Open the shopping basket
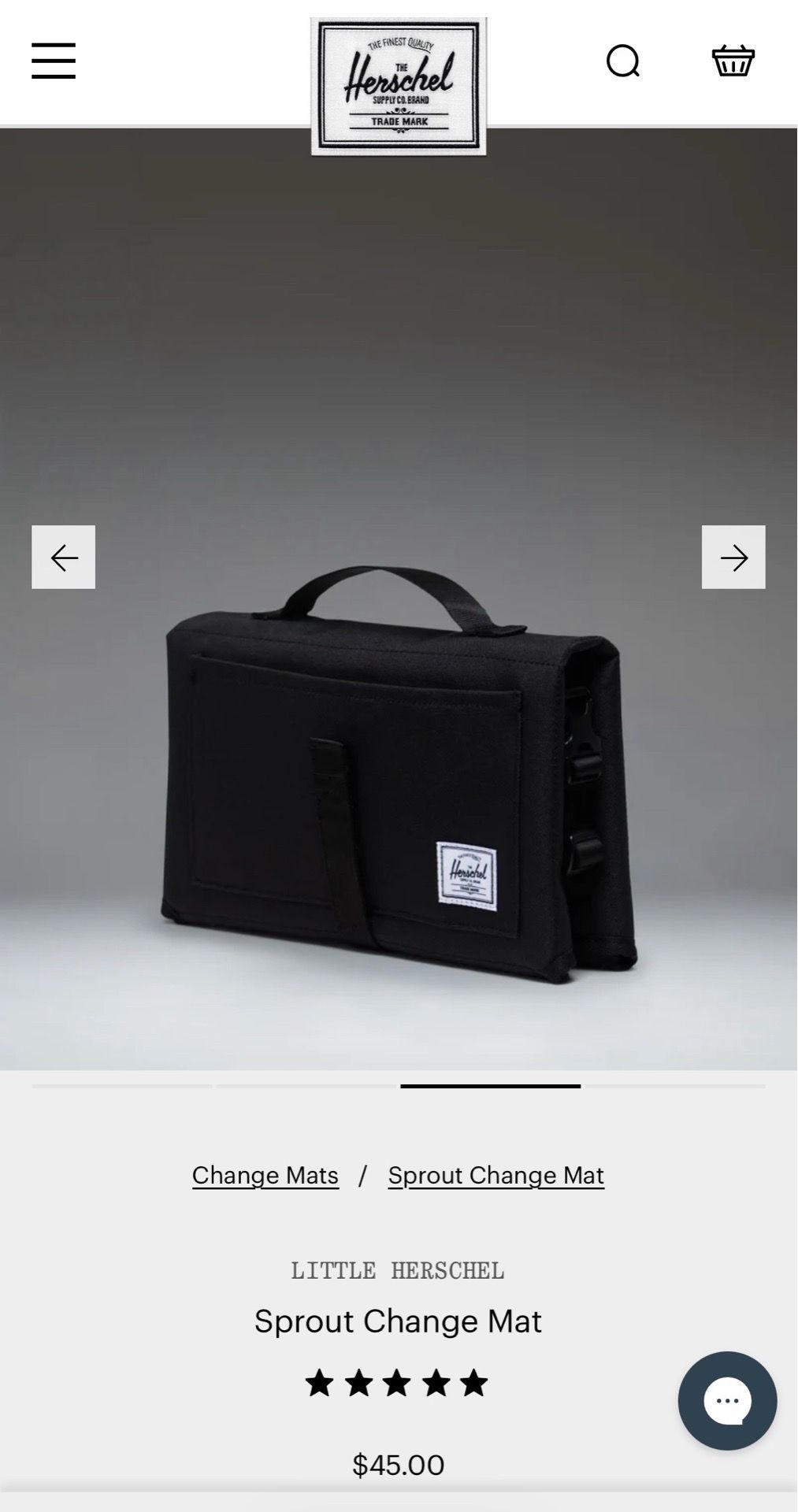Screen dimensions: 798x1512 click(733, 61)
